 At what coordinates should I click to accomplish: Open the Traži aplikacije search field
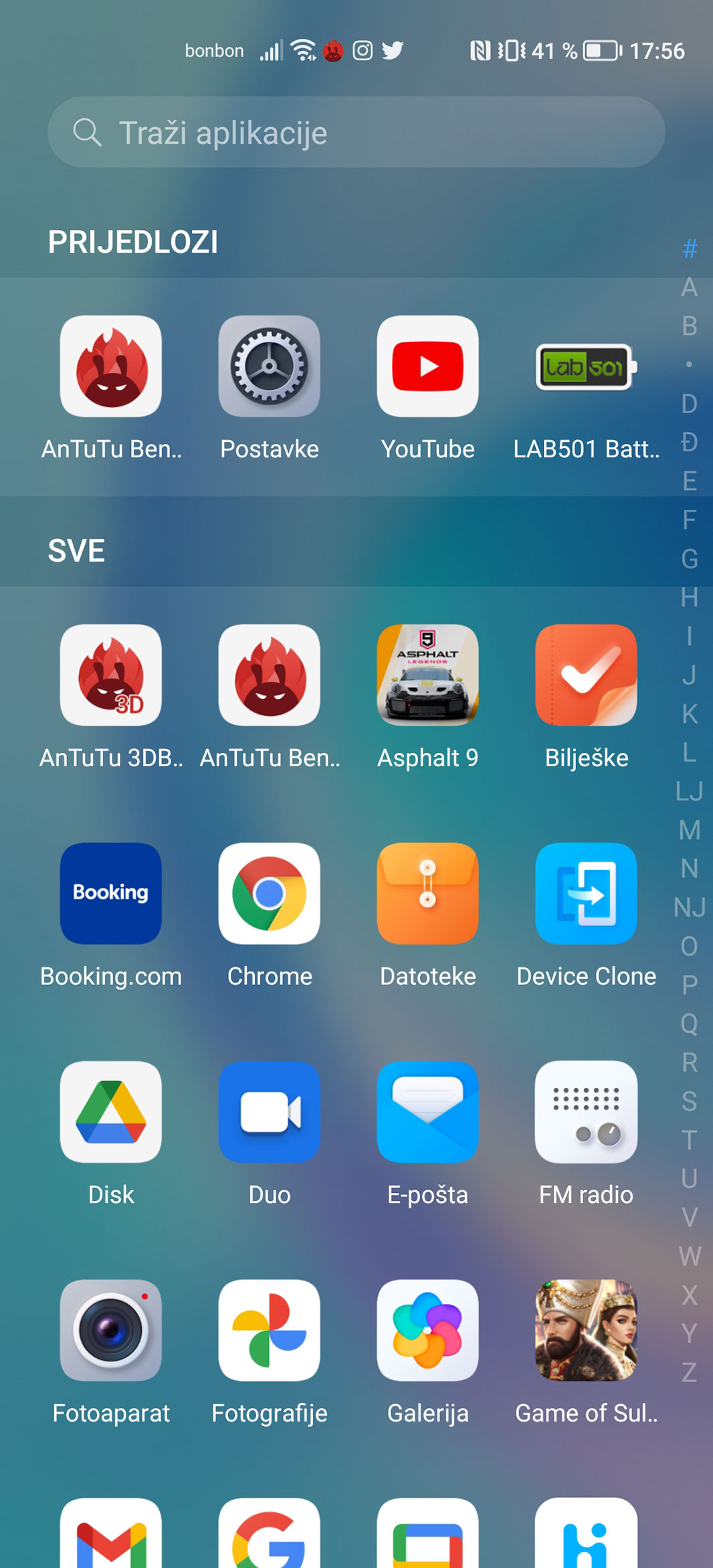tap(356, 132)
